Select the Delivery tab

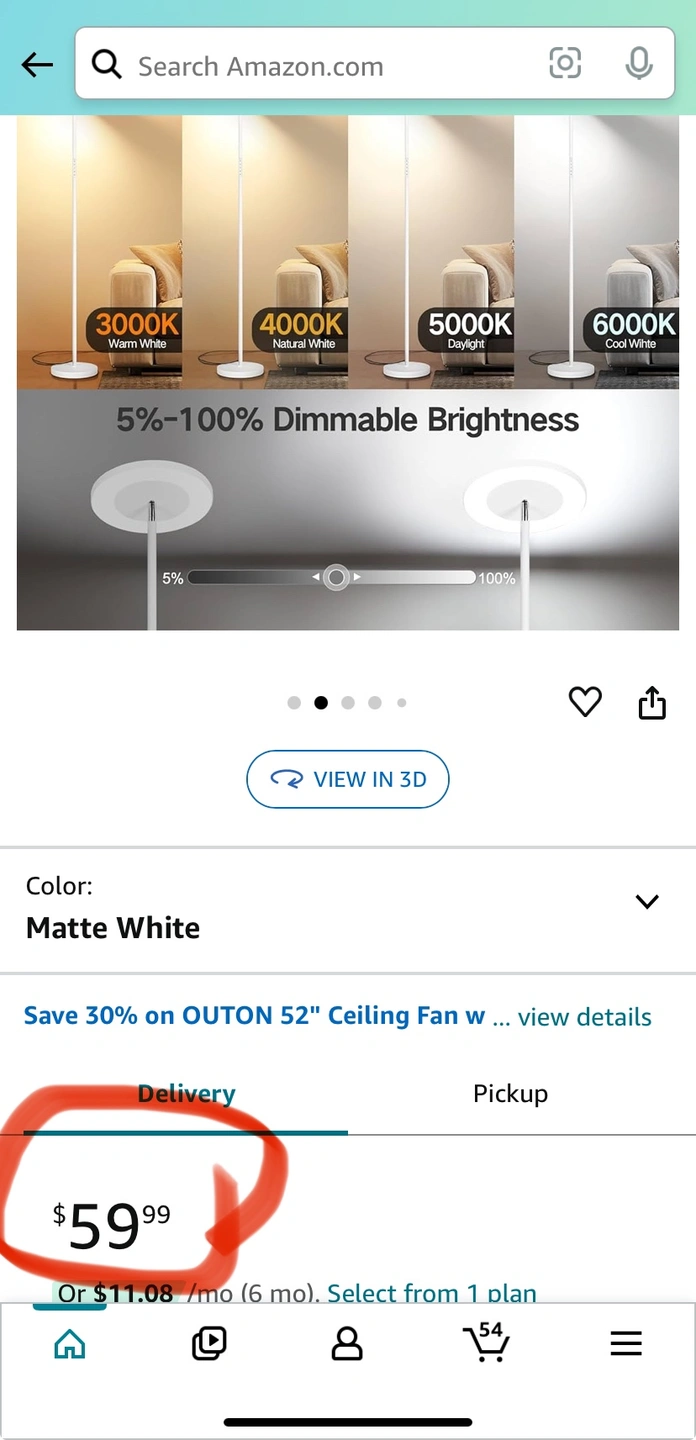tap(186, 1094)
